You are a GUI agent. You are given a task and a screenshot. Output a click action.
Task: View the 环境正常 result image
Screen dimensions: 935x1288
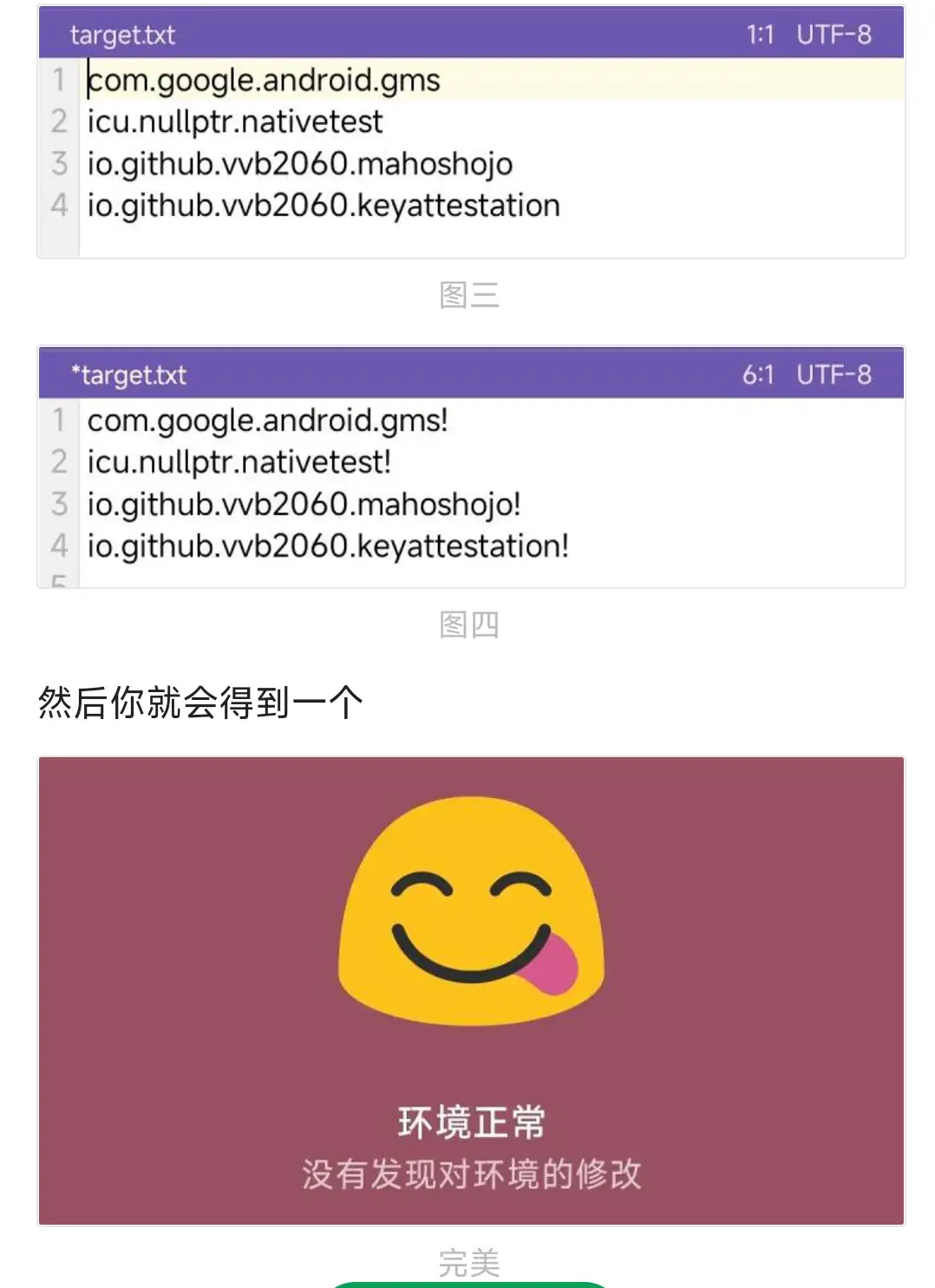471,991
